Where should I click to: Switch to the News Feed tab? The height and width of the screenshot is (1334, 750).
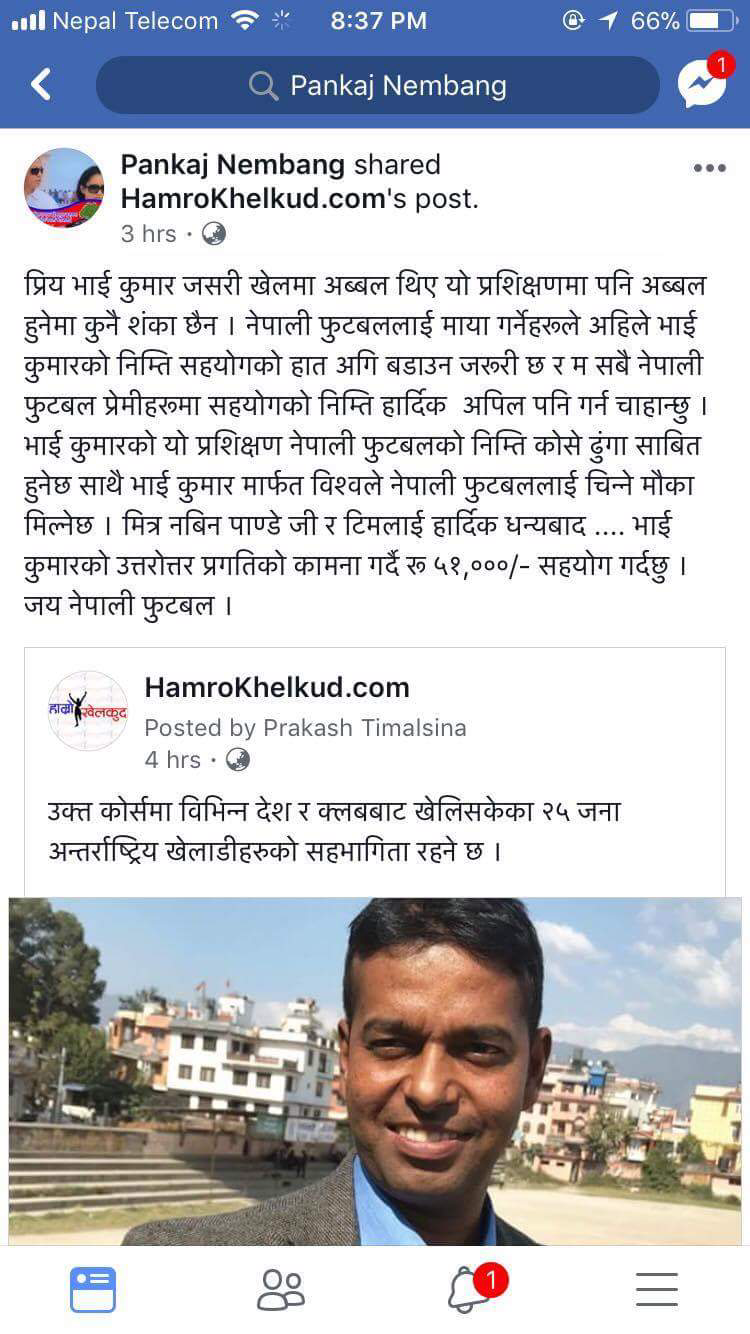93,1289
